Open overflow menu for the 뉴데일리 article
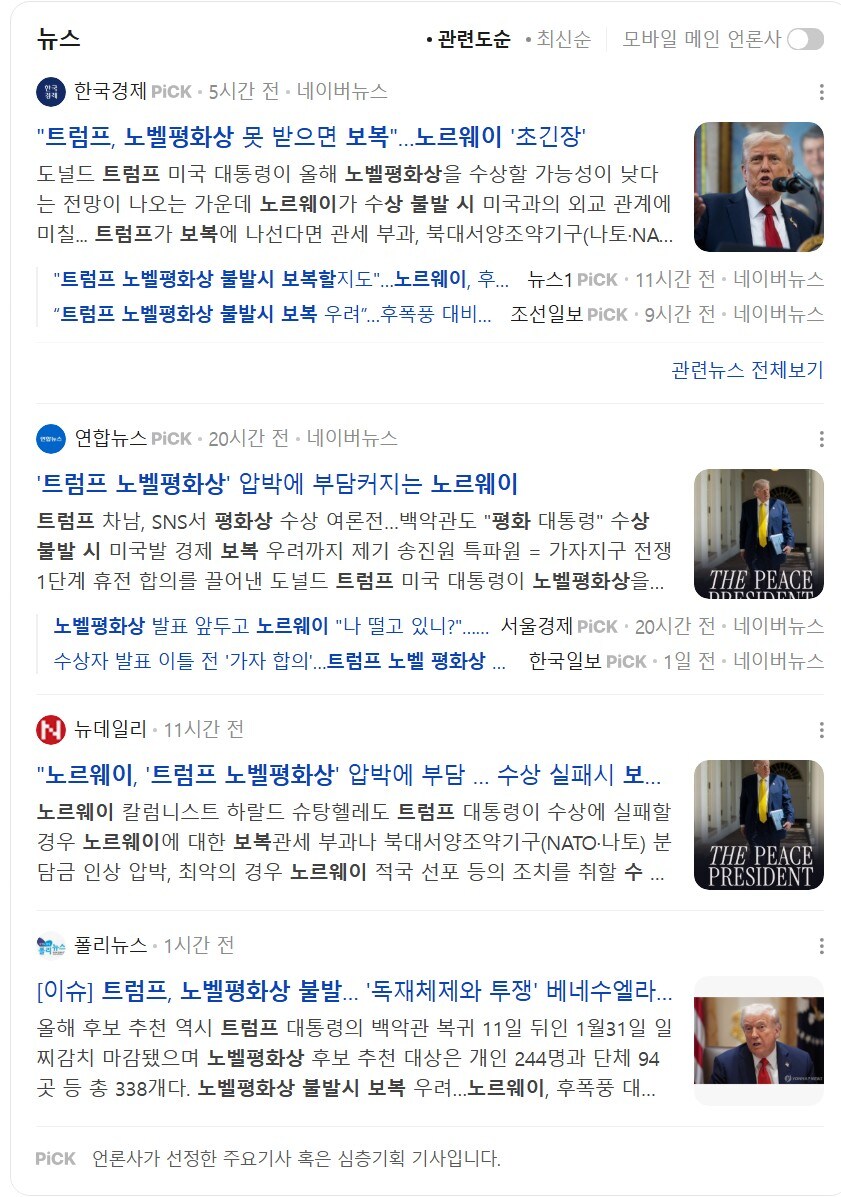841x1197 pixels. point(821,730)
